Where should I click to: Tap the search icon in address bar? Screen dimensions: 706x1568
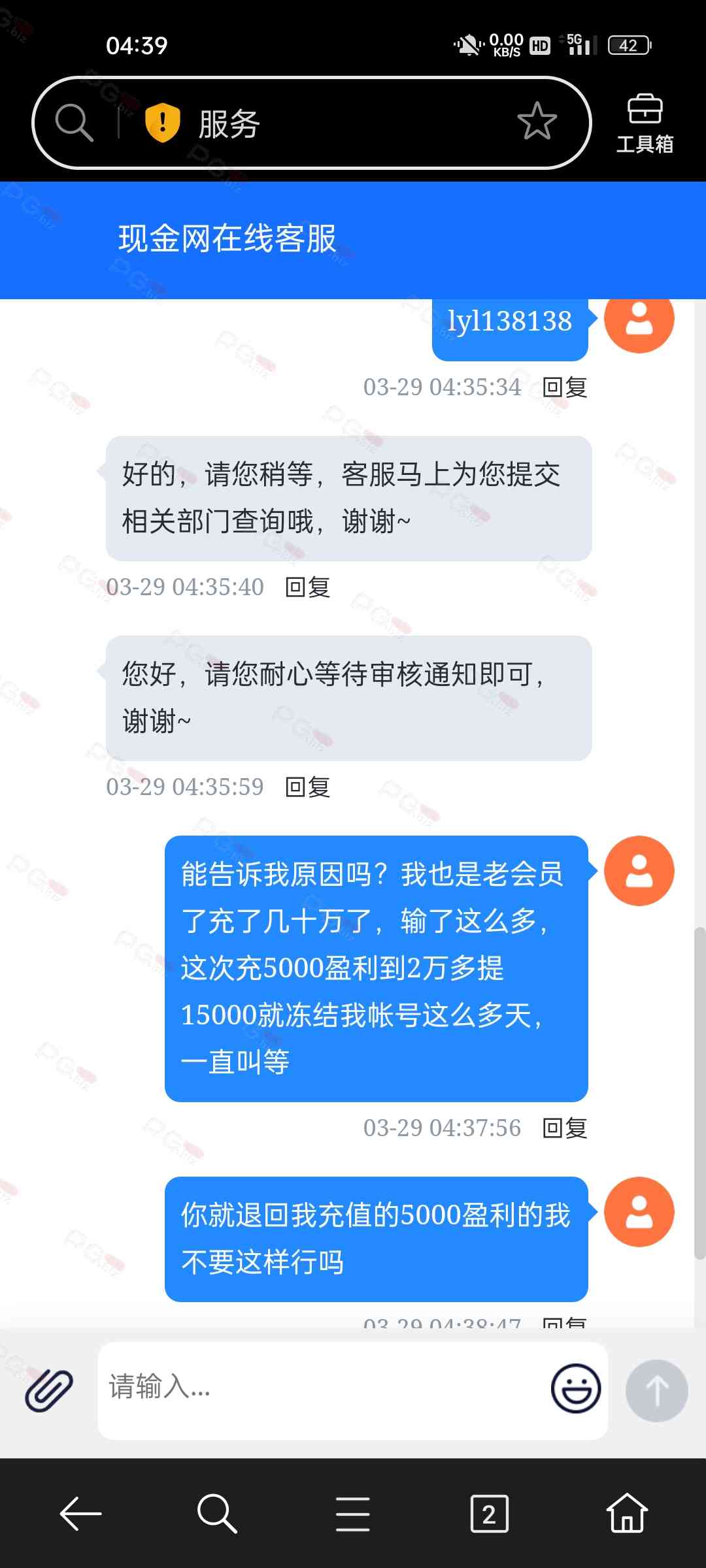click(x=74, y=122)
